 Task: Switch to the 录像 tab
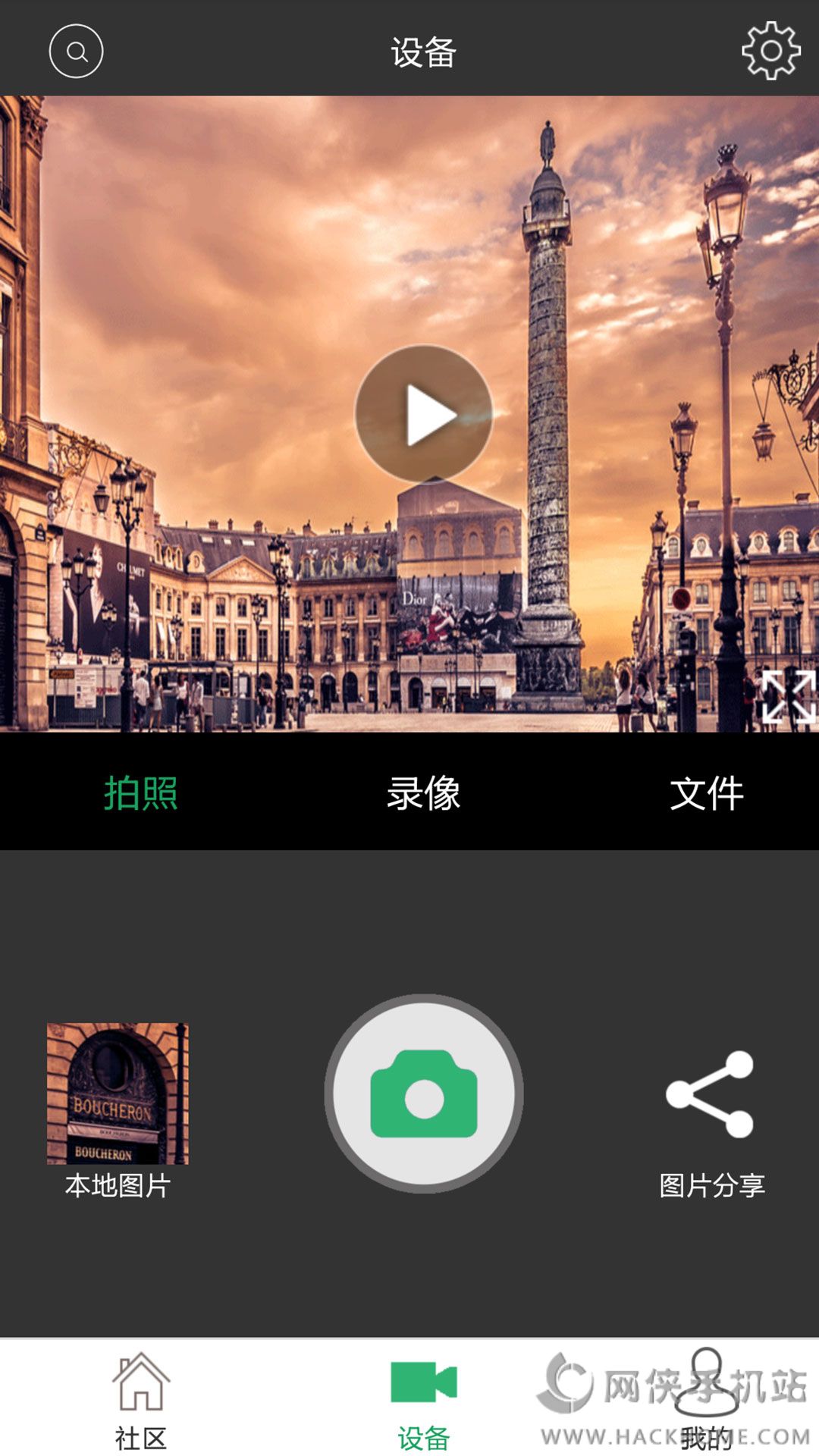coord(424,793)
